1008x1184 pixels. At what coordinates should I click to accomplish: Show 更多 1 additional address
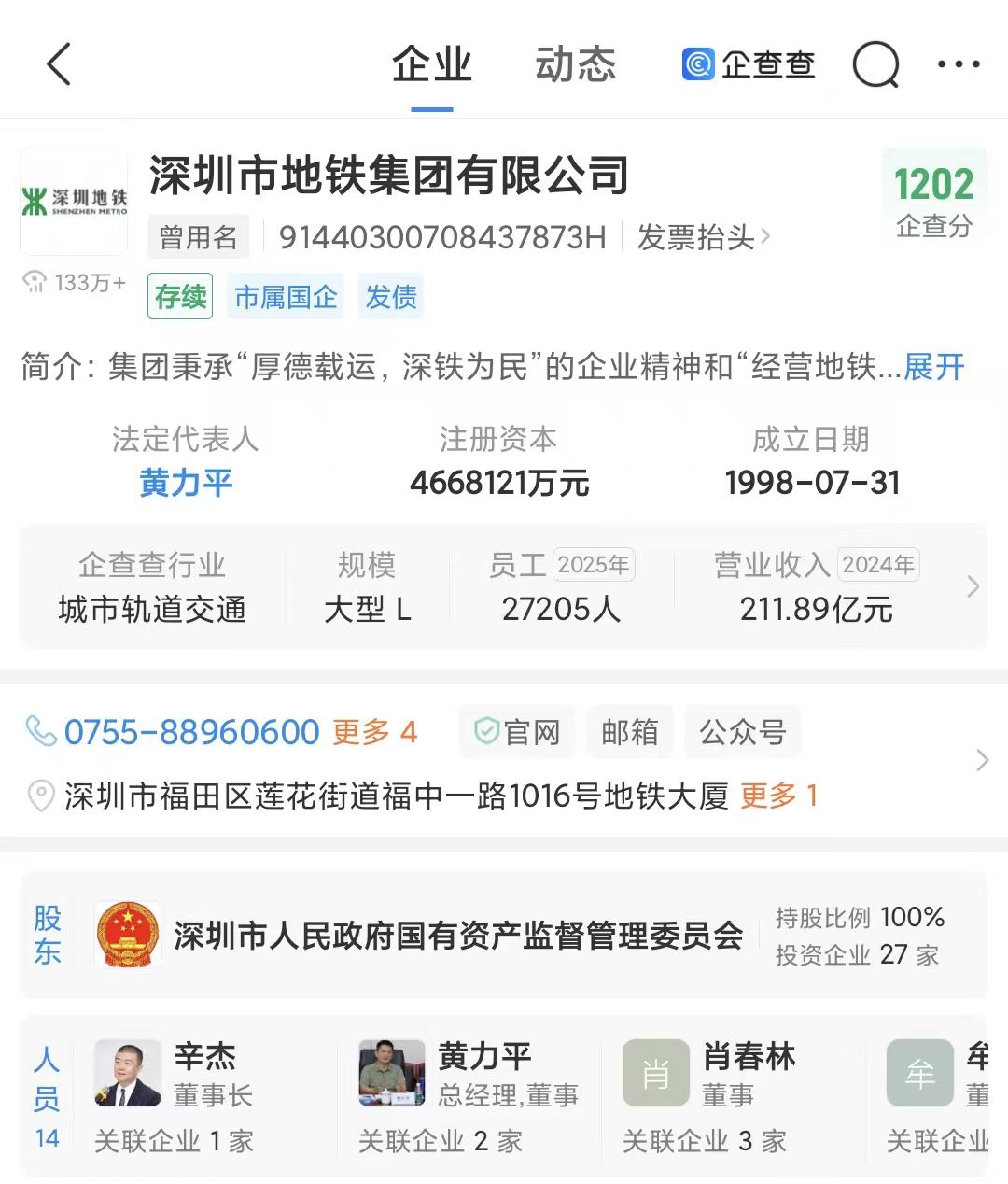tap(778, 796)
